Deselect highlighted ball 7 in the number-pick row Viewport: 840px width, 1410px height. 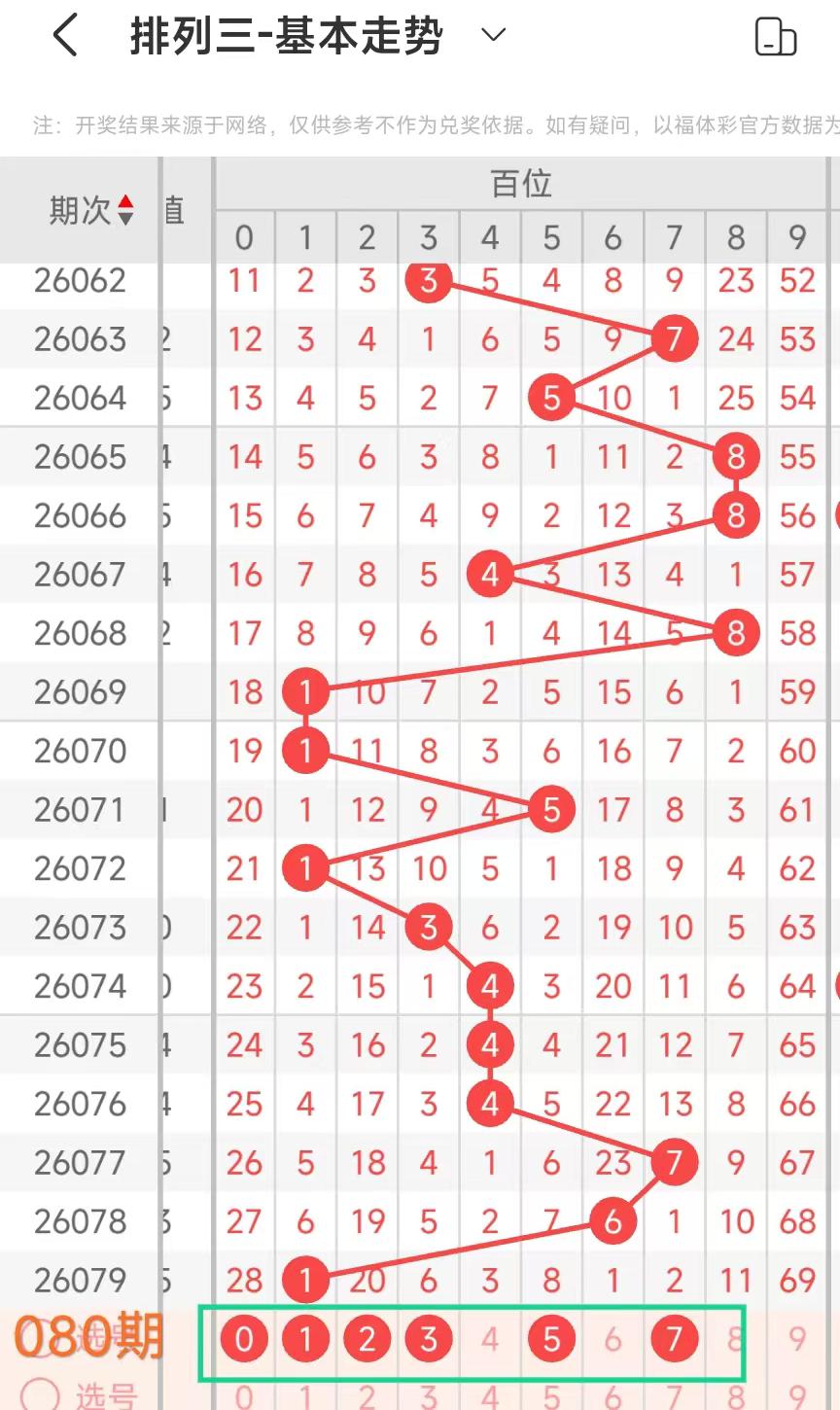[x=674, y=1340]
